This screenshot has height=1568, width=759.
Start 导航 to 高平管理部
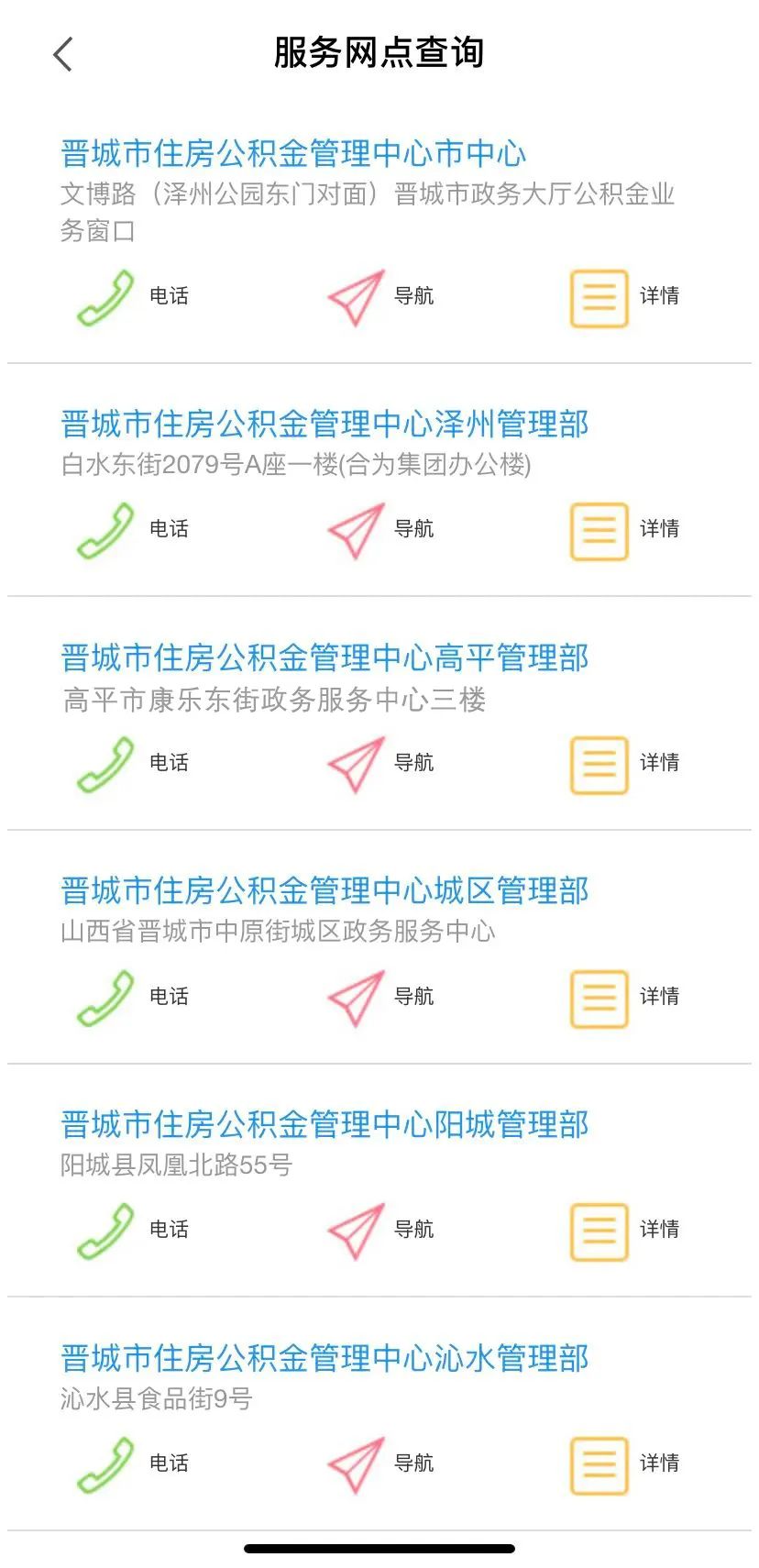(379, 764)
